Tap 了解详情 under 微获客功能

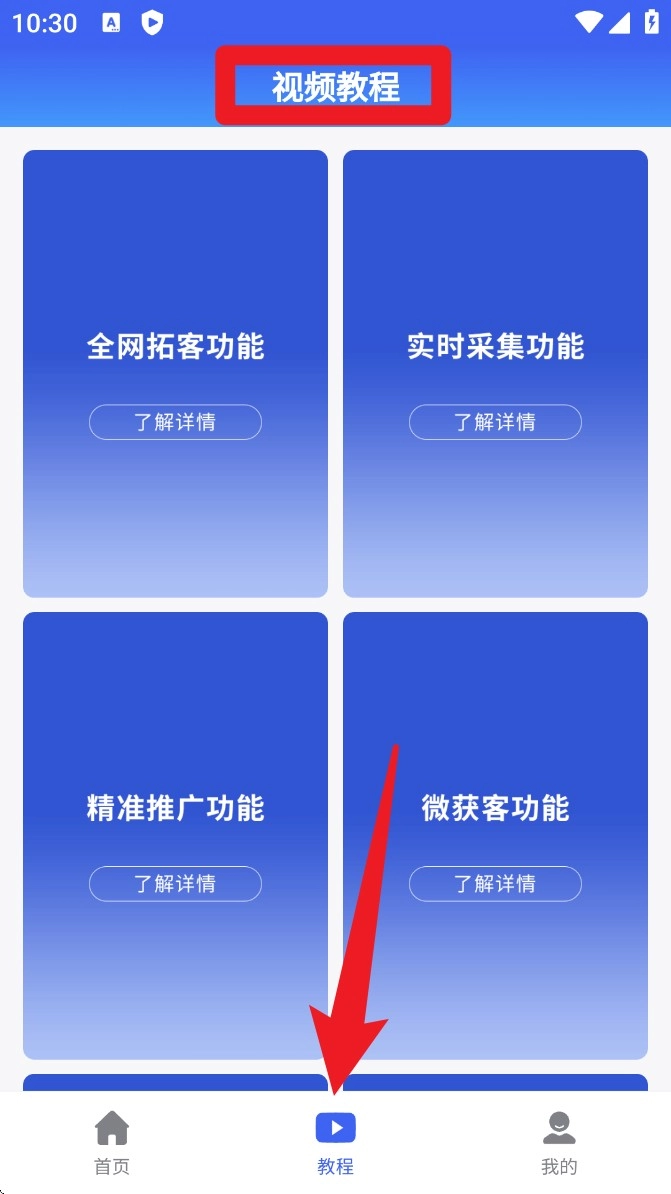point(495,884)
